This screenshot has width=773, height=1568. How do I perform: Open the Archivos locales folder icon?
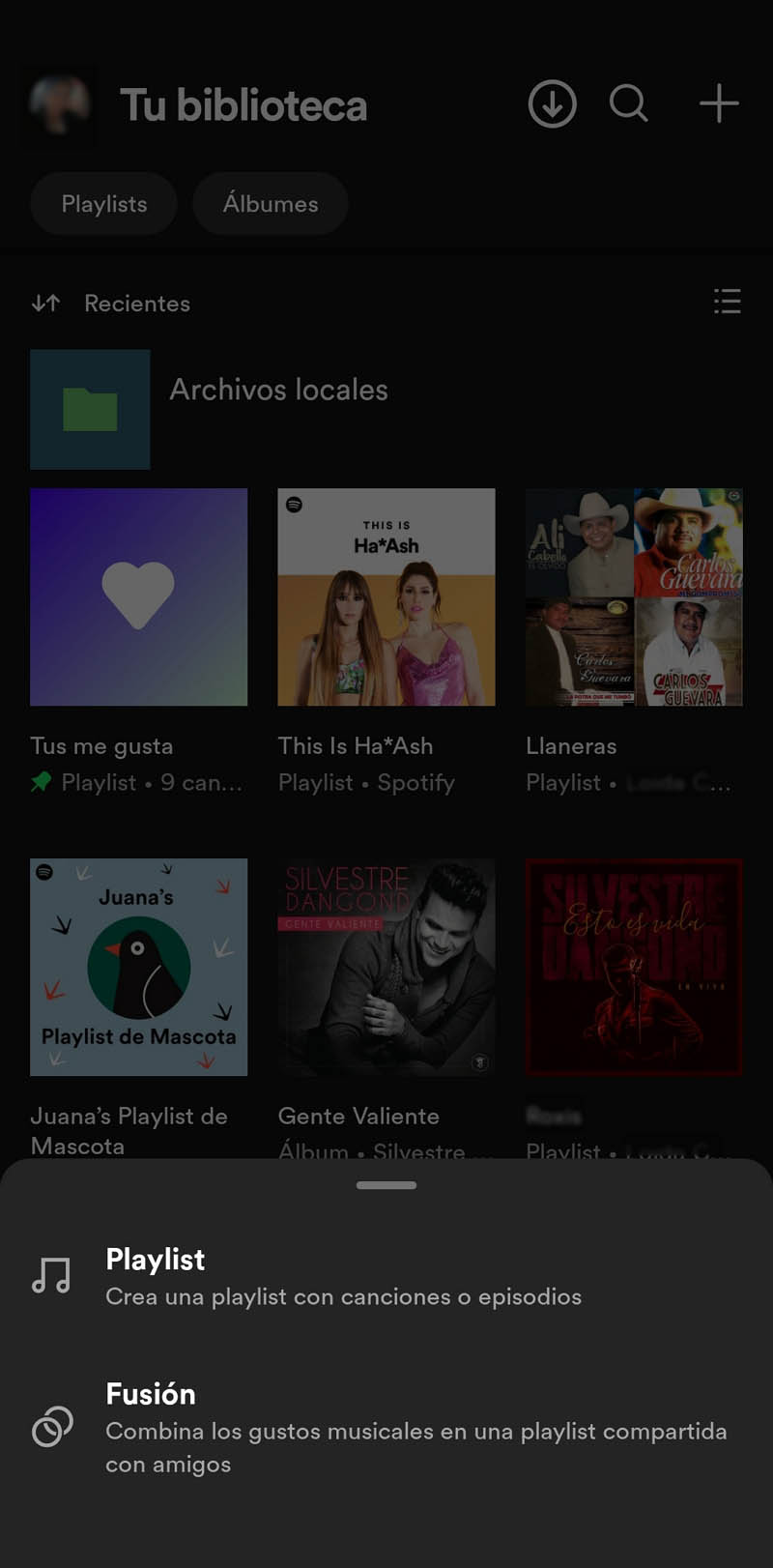pos(90,408)
